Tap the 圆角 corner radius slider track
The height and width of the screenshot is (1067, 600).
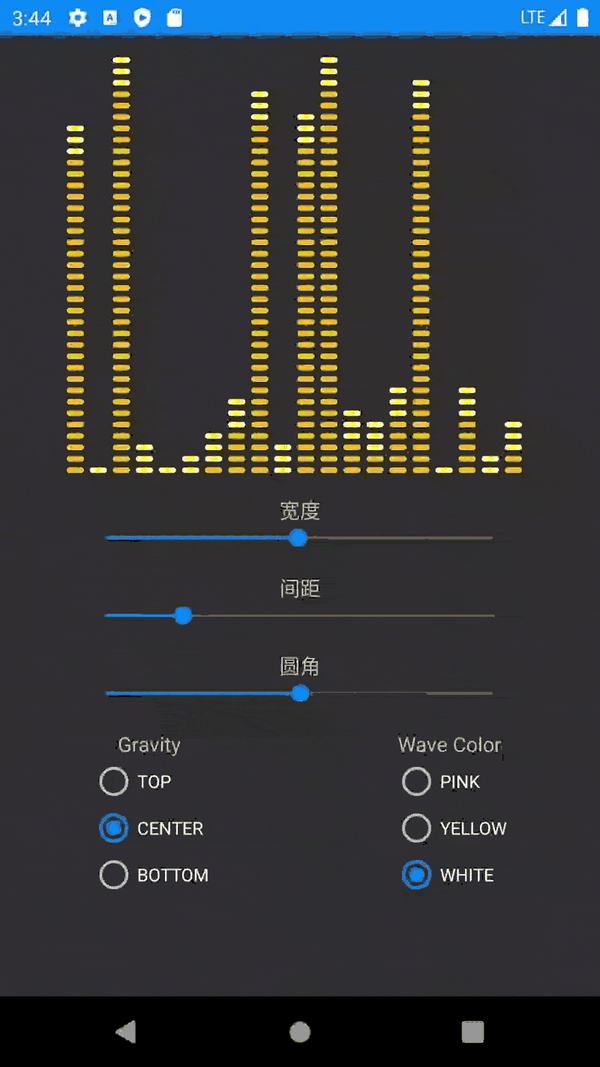(x=299, y=693)
